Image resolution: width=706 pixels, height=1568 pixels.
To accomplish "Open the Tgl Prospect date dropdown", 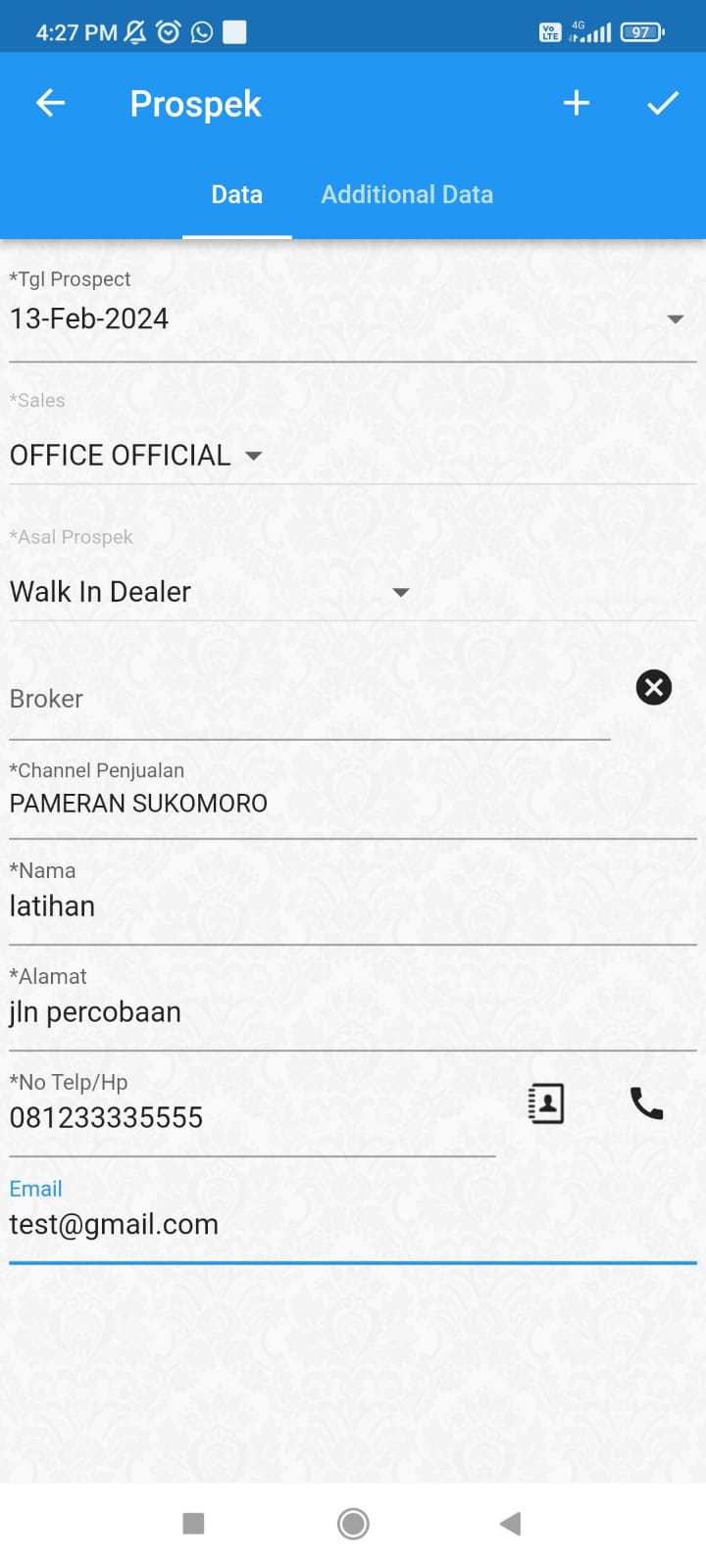I will (x=675, y=319).
